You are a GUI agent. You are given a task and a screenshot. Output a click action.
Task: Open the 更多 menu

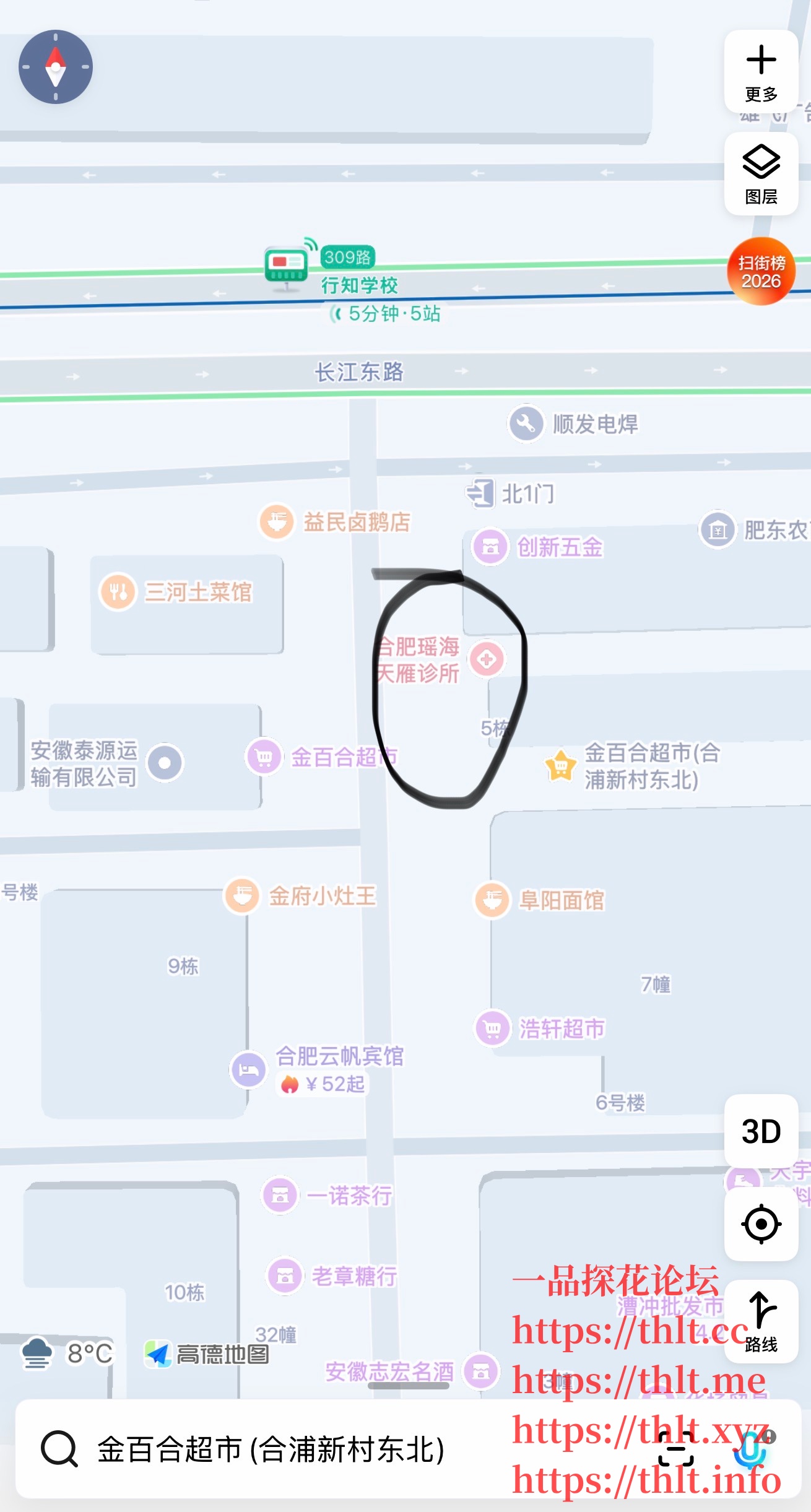click(761, 72)
